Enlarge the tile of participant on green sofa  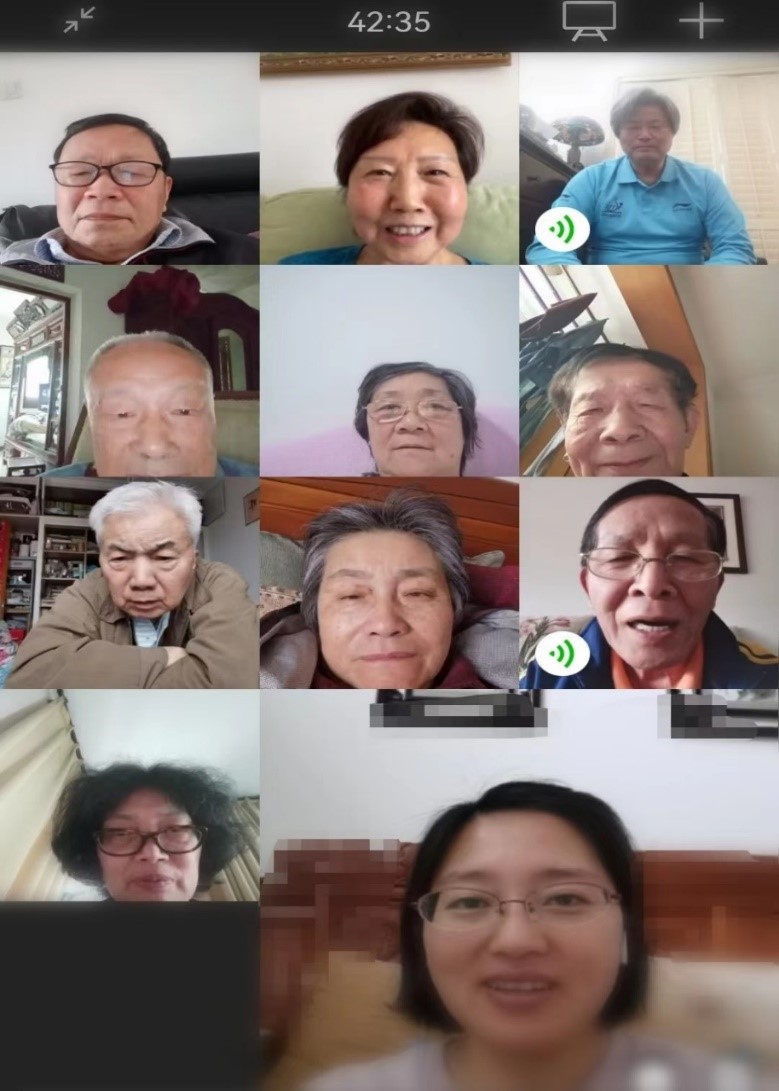click(x=389, y=160)
